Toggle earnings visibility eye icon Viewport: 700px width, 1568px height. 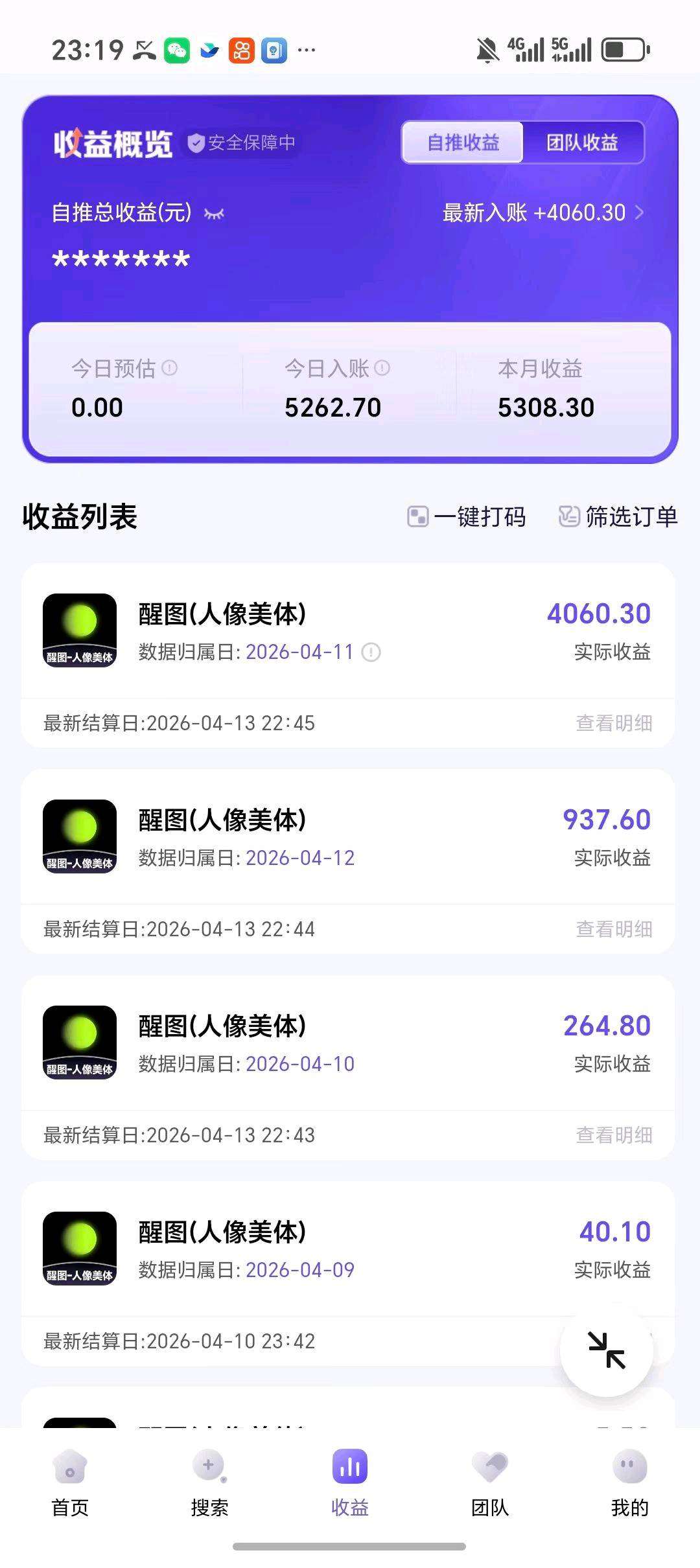click(x=216, y=214)
